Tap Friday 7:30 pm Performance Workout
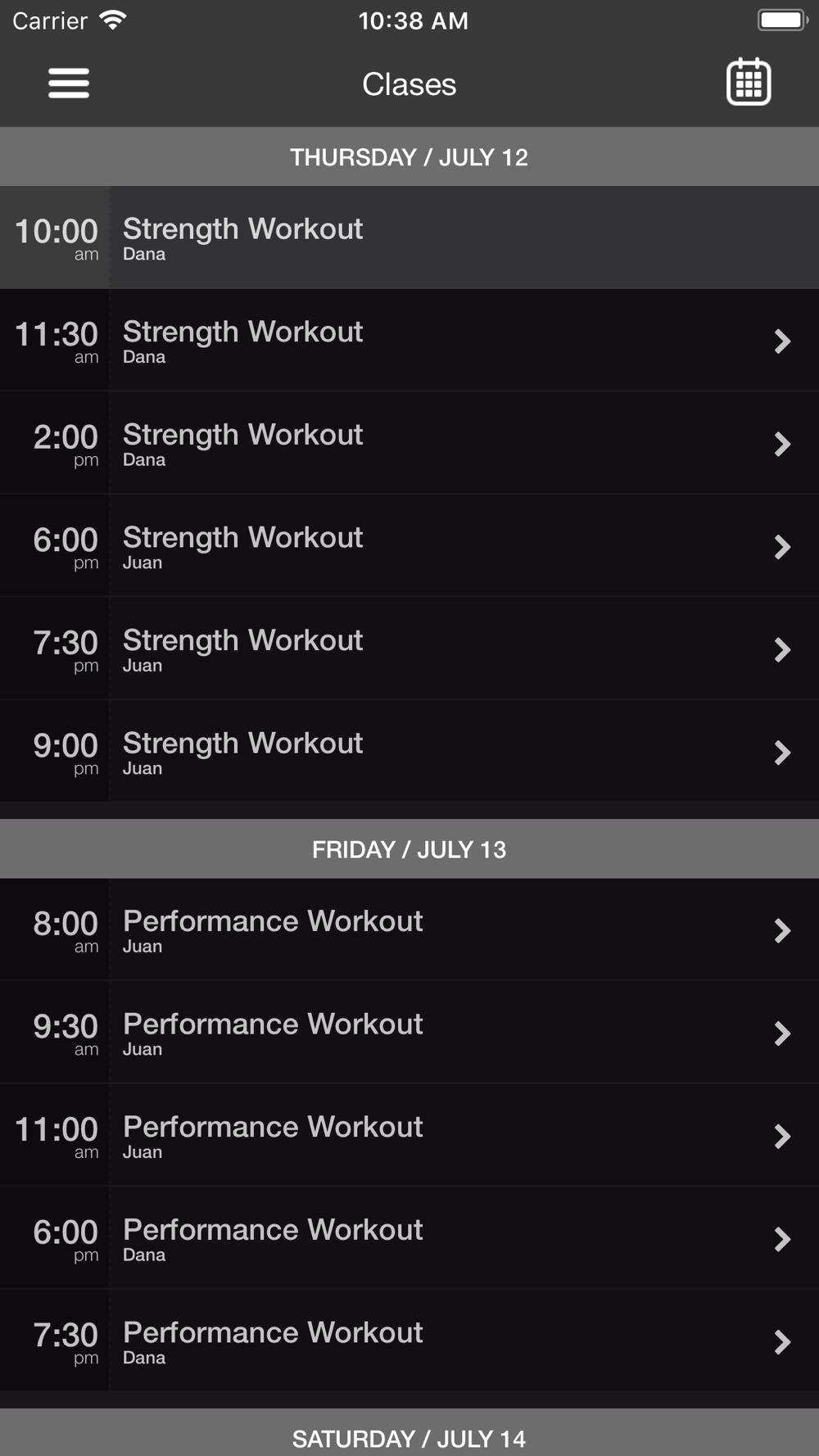This screenshot has width=819, height=1456. [409, 1341]
